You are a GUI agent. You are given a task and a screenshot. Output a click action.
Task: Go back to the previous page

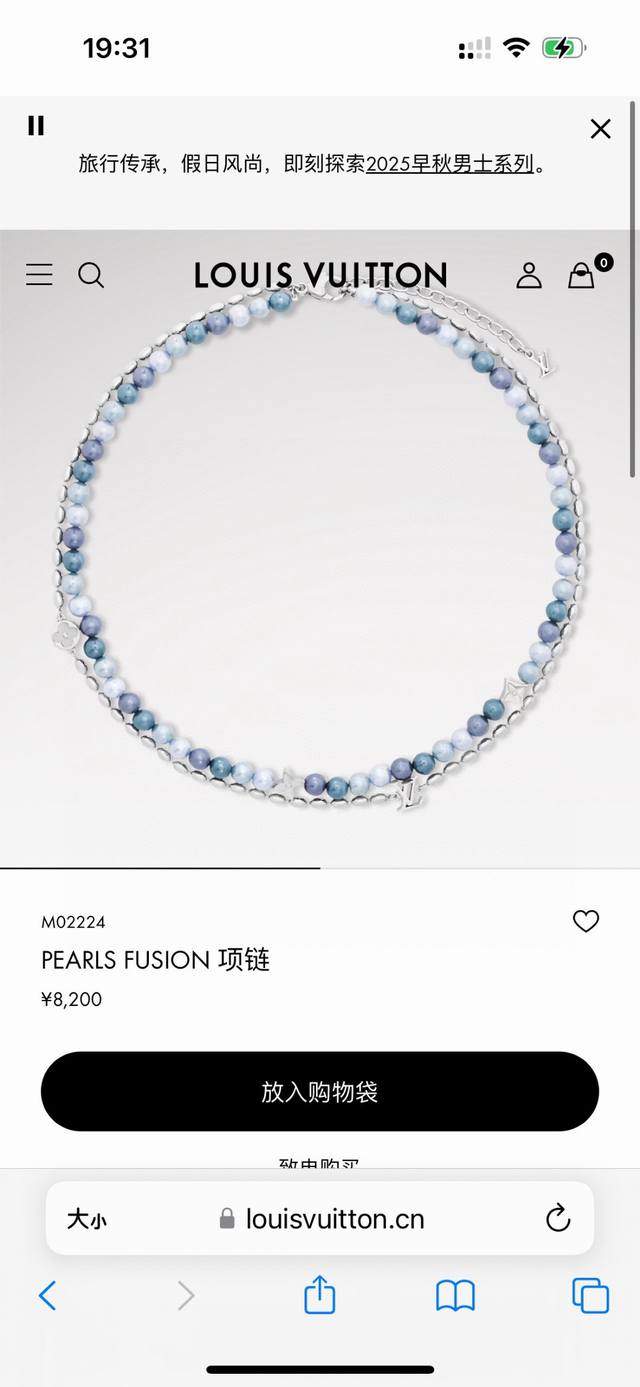(x=47, y=1296)
